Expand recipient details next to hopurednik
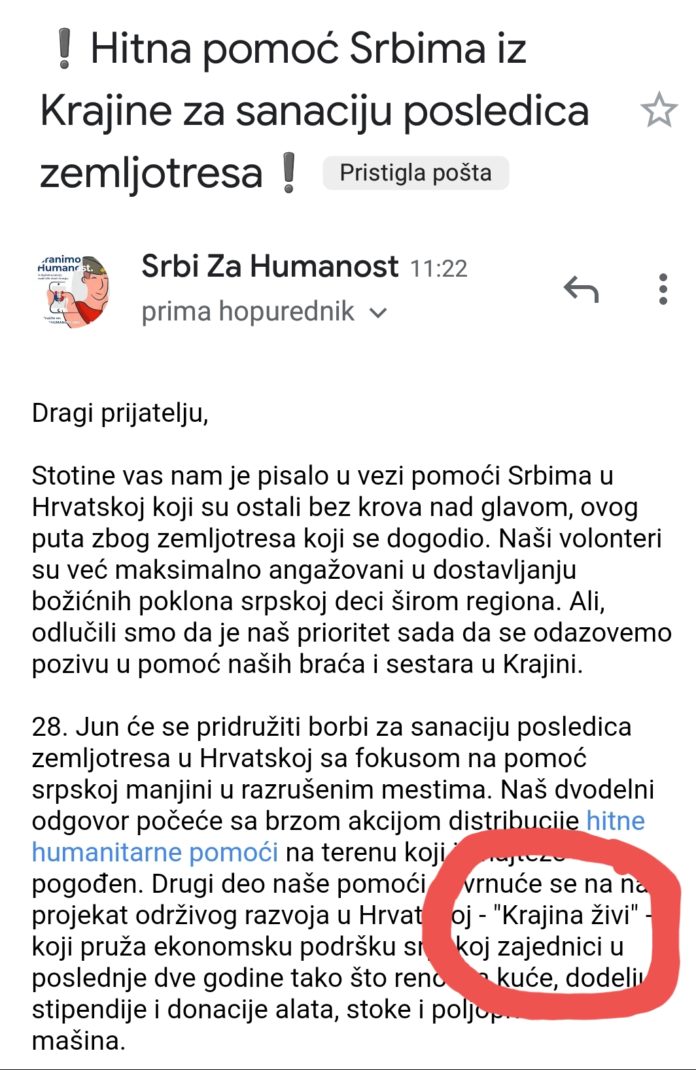 click(378, 313)
